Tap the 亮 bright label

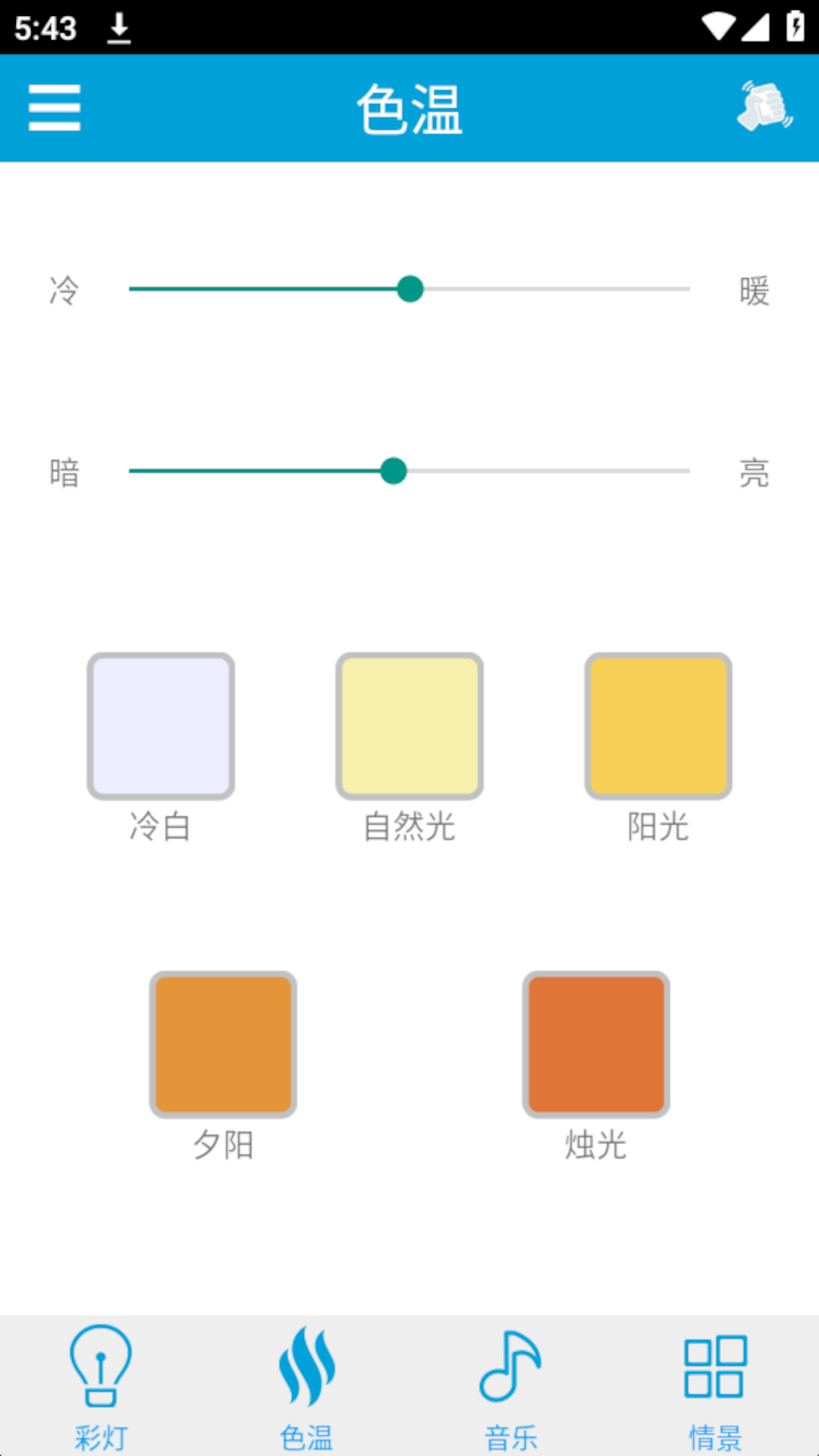(755, 473)
